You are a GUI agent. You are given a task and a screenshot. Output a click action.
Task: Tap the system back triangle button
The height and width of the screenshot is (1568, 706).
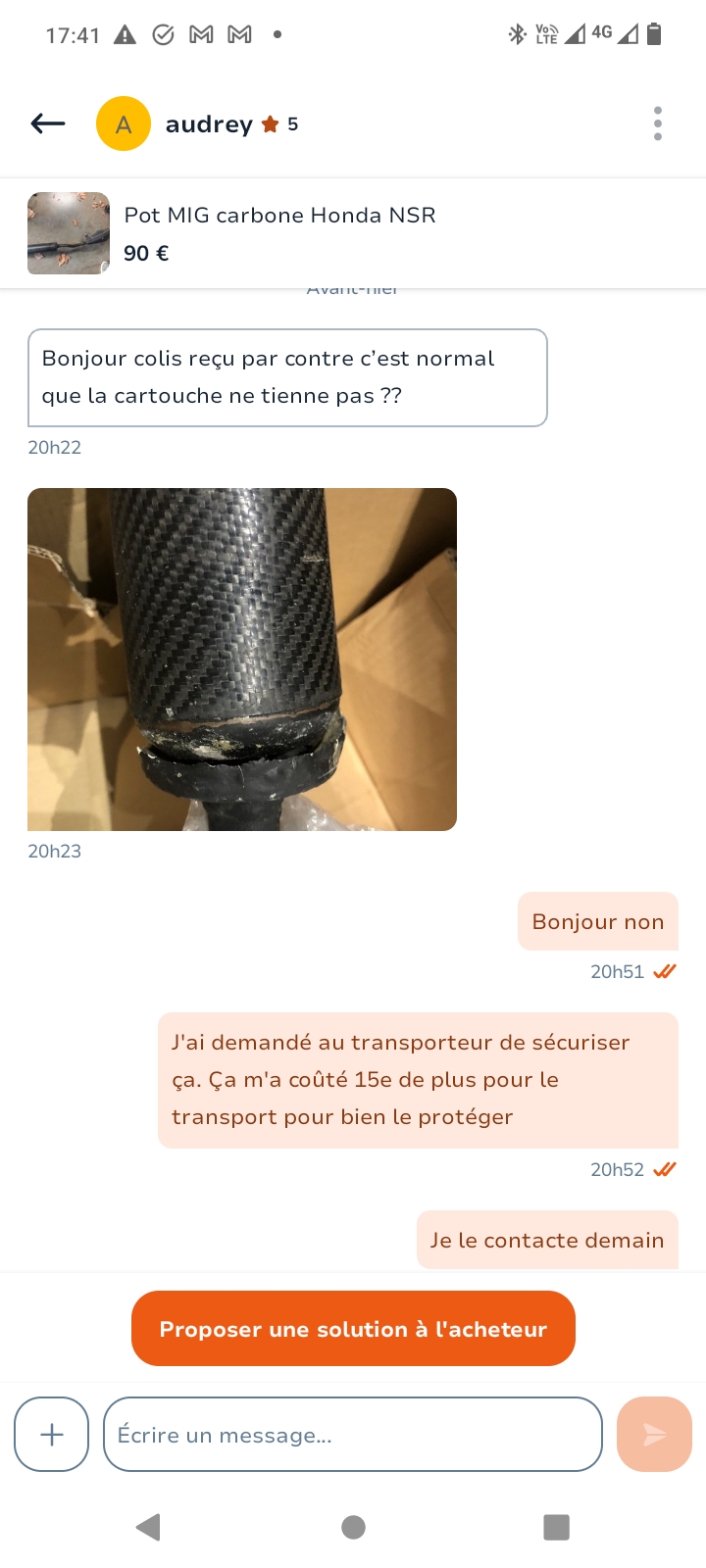[149, 1527]
